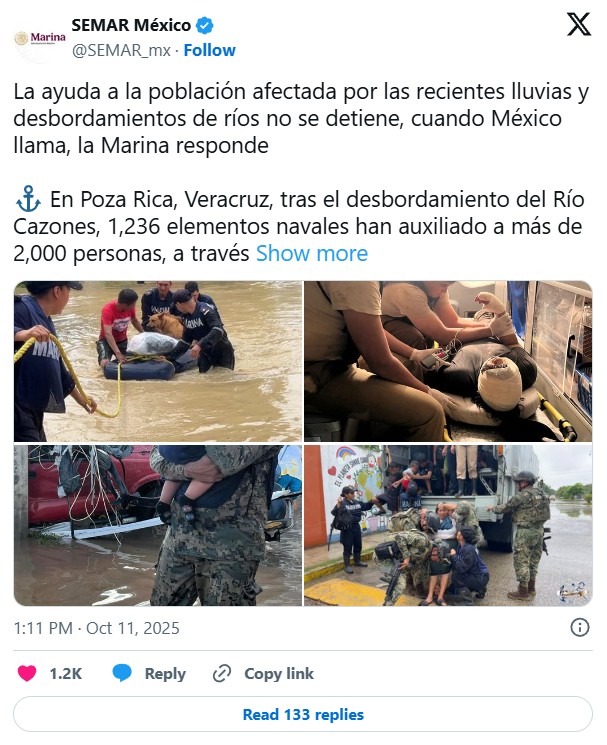Like this post
The height and width of the screenshot is (745, 607).
30,673
